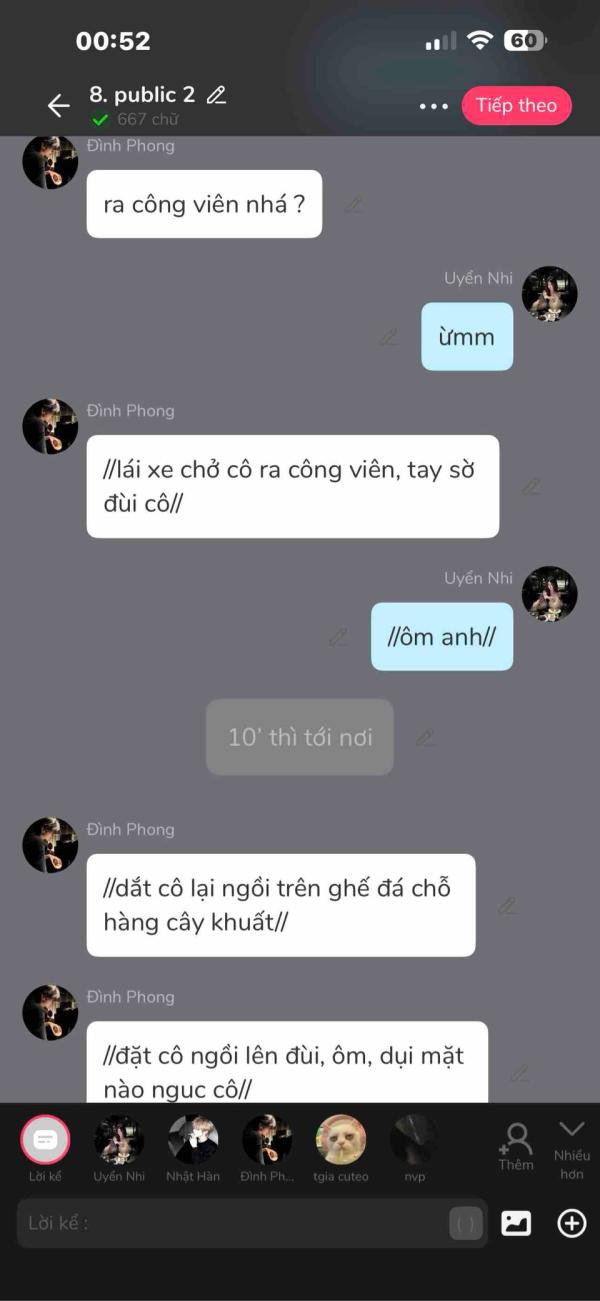Insert parentheses with the ( ) button

[x=466, y=1223]
